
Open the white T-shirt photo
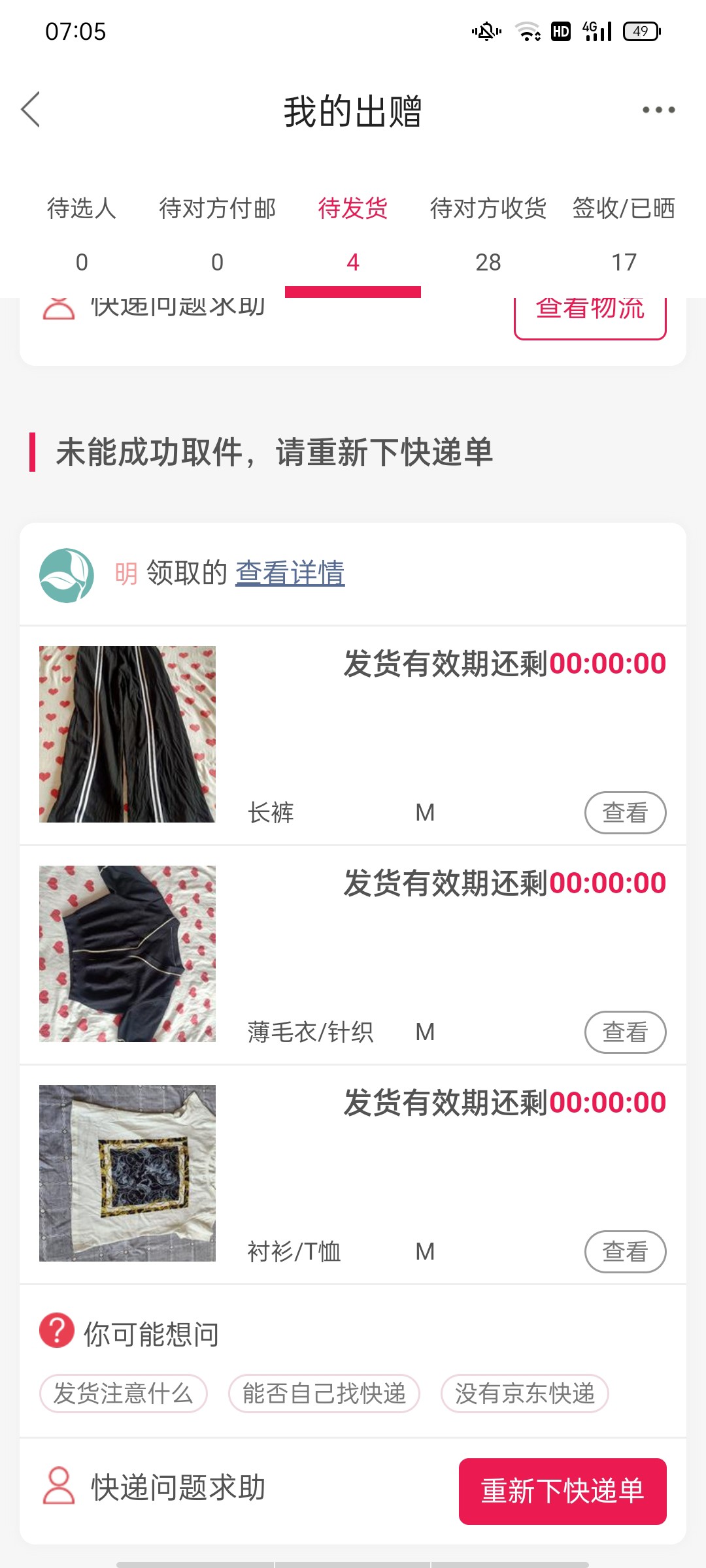(x=127, y=1173)
